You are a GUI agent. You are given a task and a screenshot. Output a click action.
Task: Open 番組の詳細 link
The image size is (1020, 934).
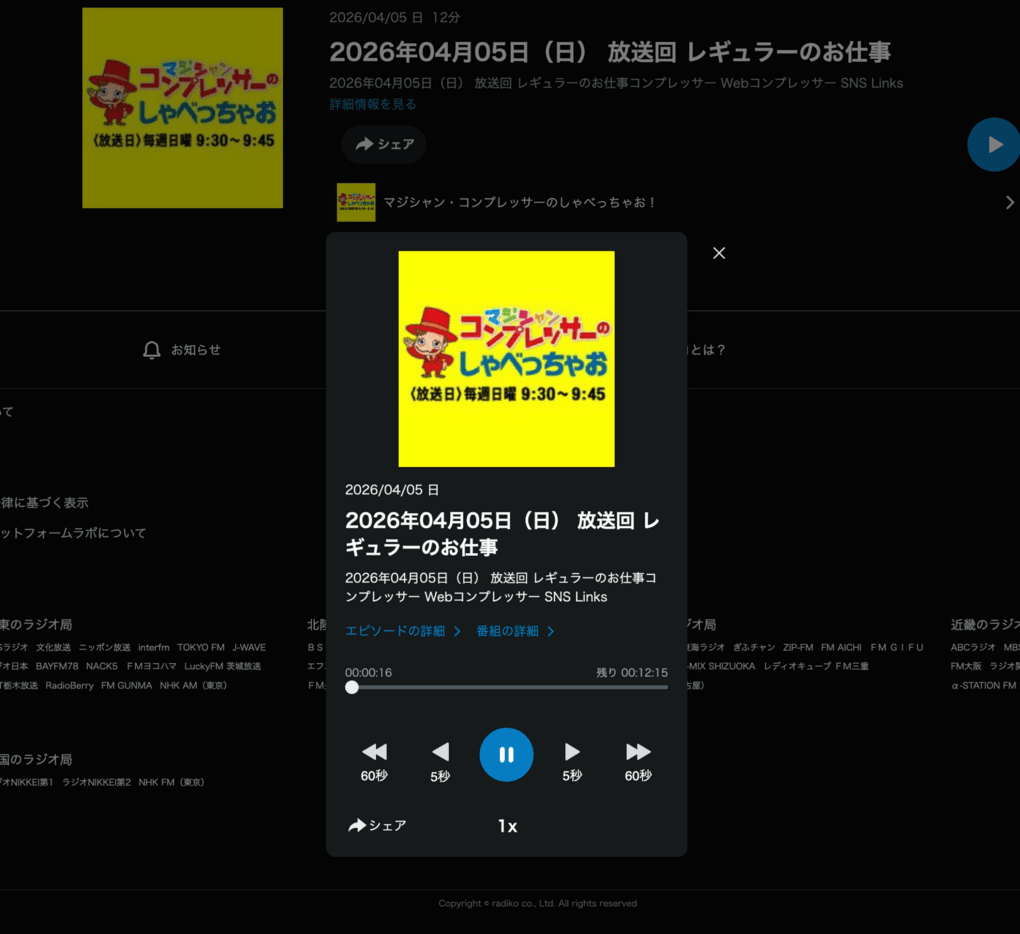[x=514, y=631]
